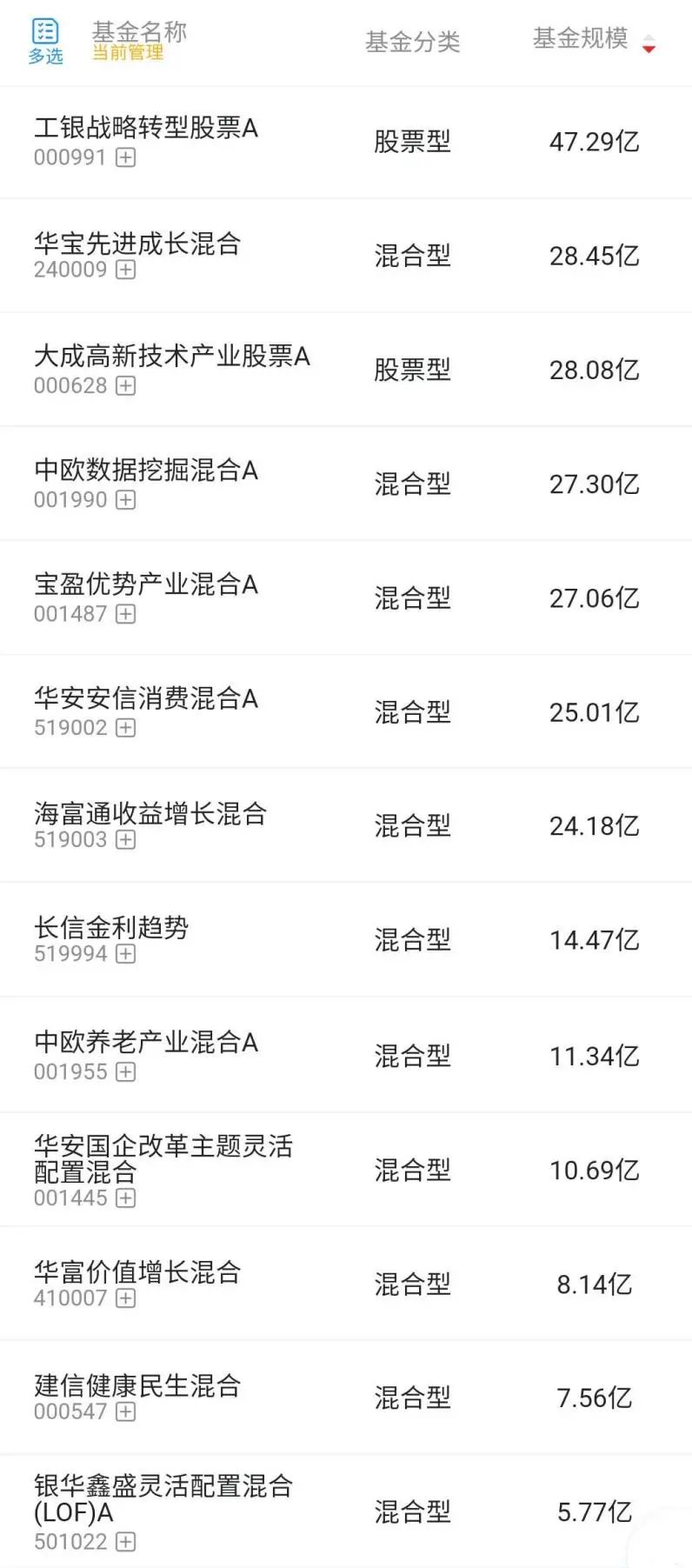View details of 中欧数据挖掘混合A
Image resolution: width=692 pixels, height=1568 pixels.
[x=146, y=470]
